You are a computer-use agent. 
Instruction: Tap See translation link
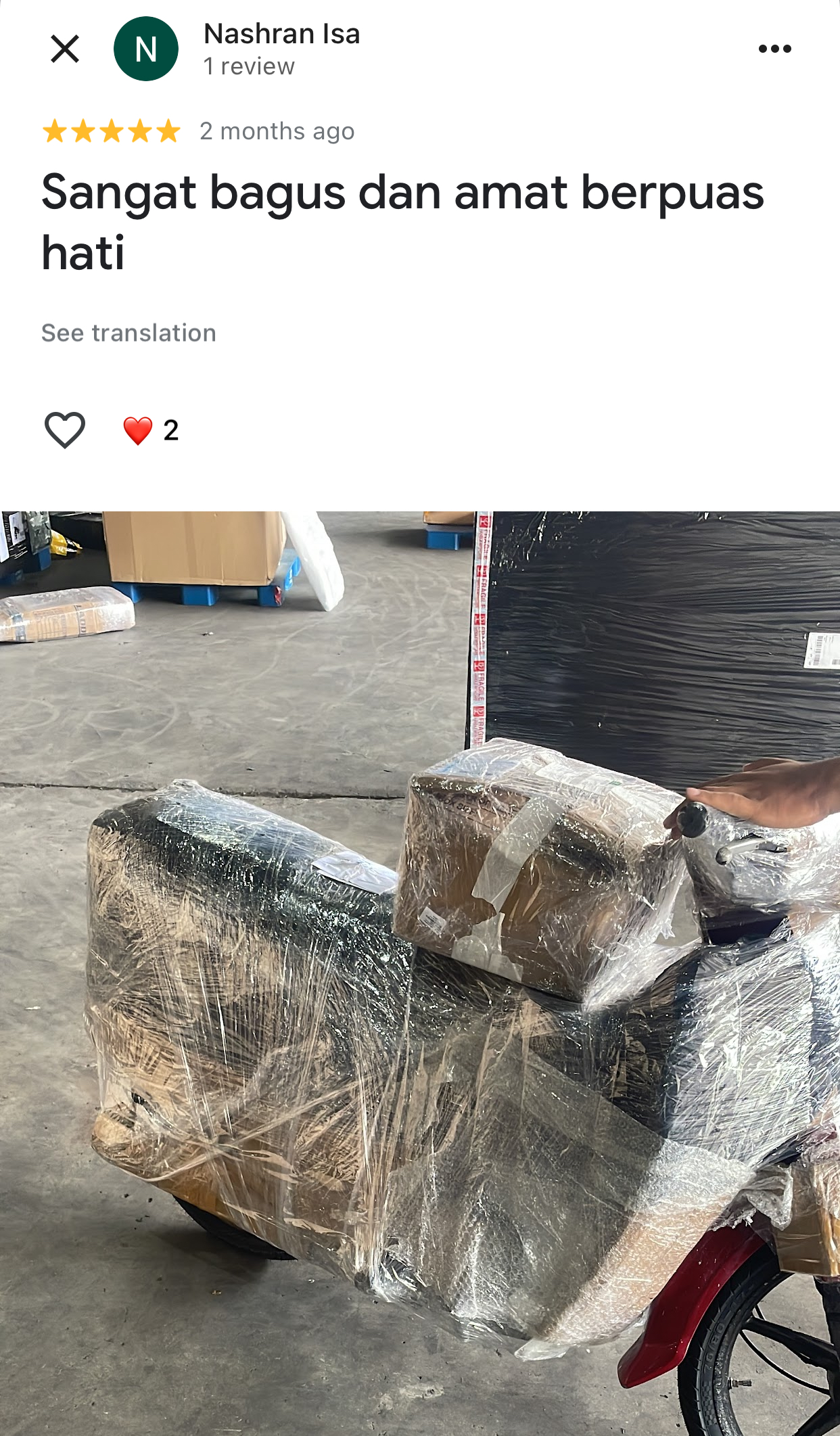click(x=129, y=333)
